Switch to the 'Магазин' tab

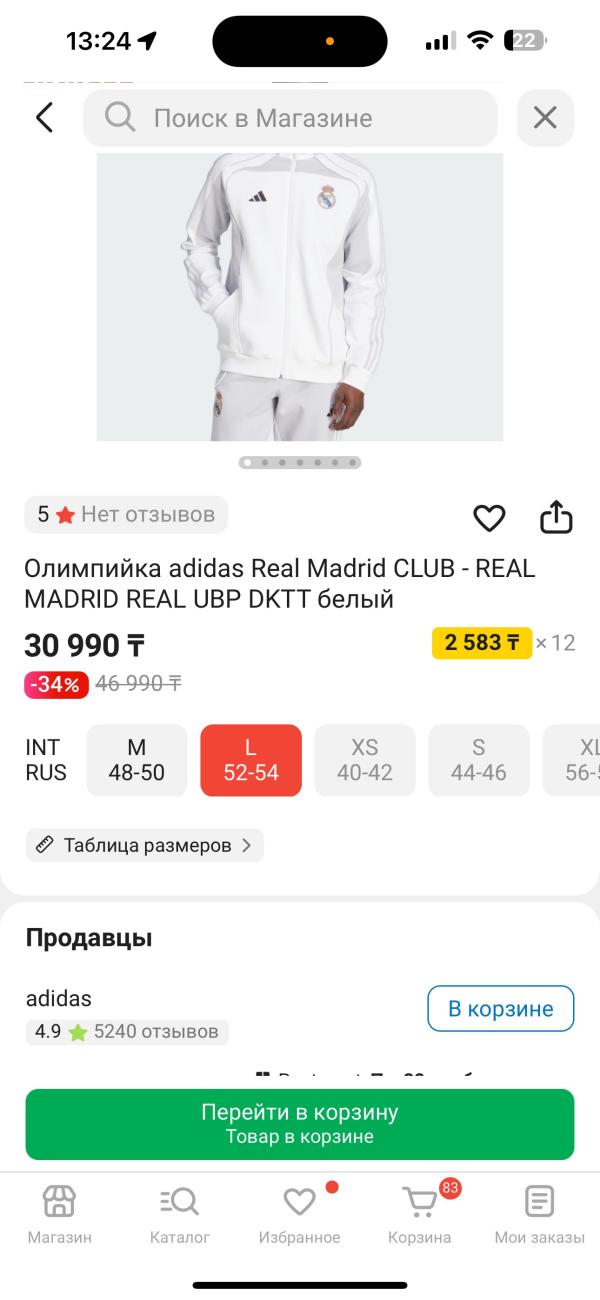tap(59, 1214)
